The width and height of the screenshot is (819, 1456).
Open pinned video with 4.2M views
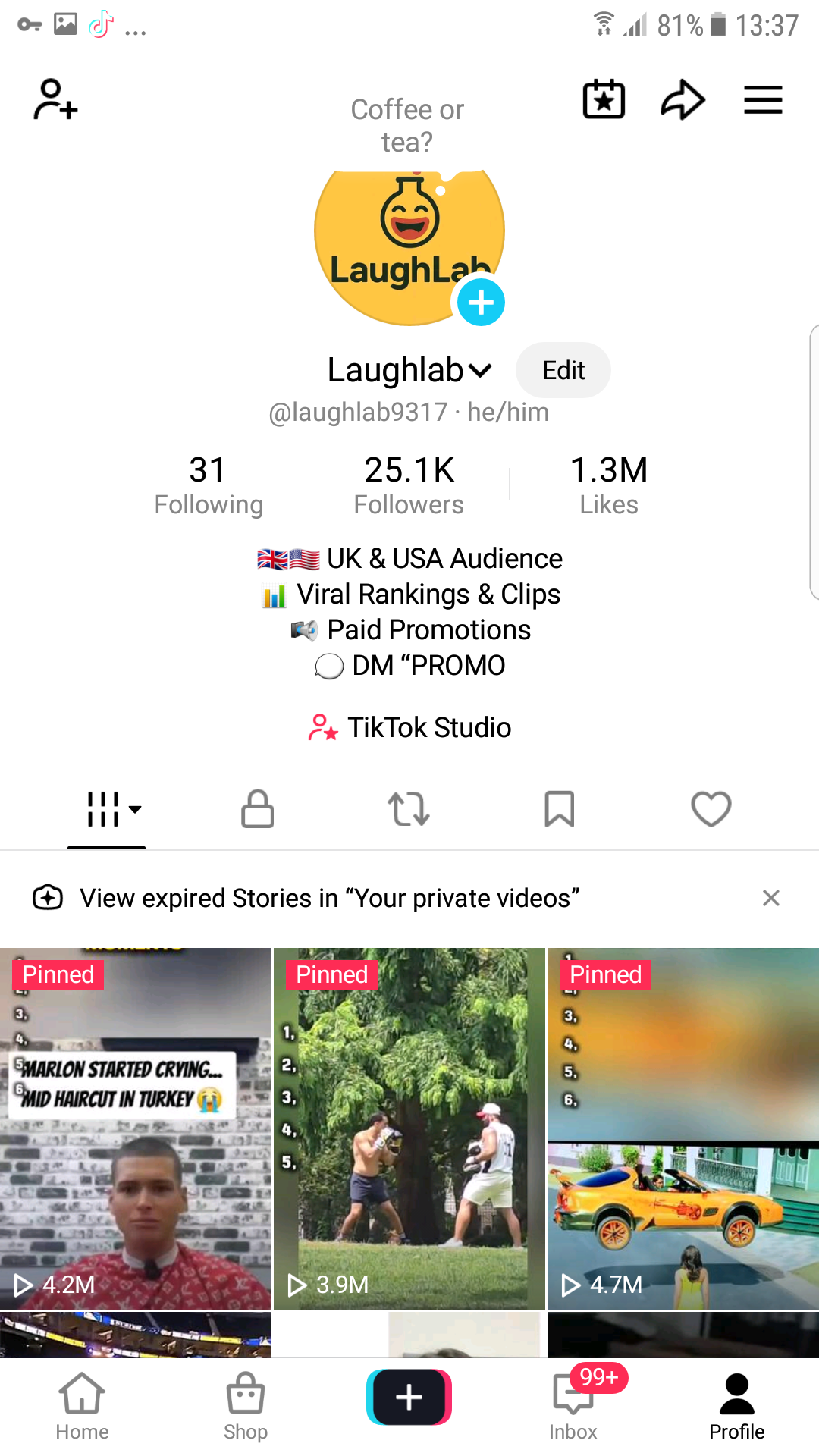[x=136, y=1128]
